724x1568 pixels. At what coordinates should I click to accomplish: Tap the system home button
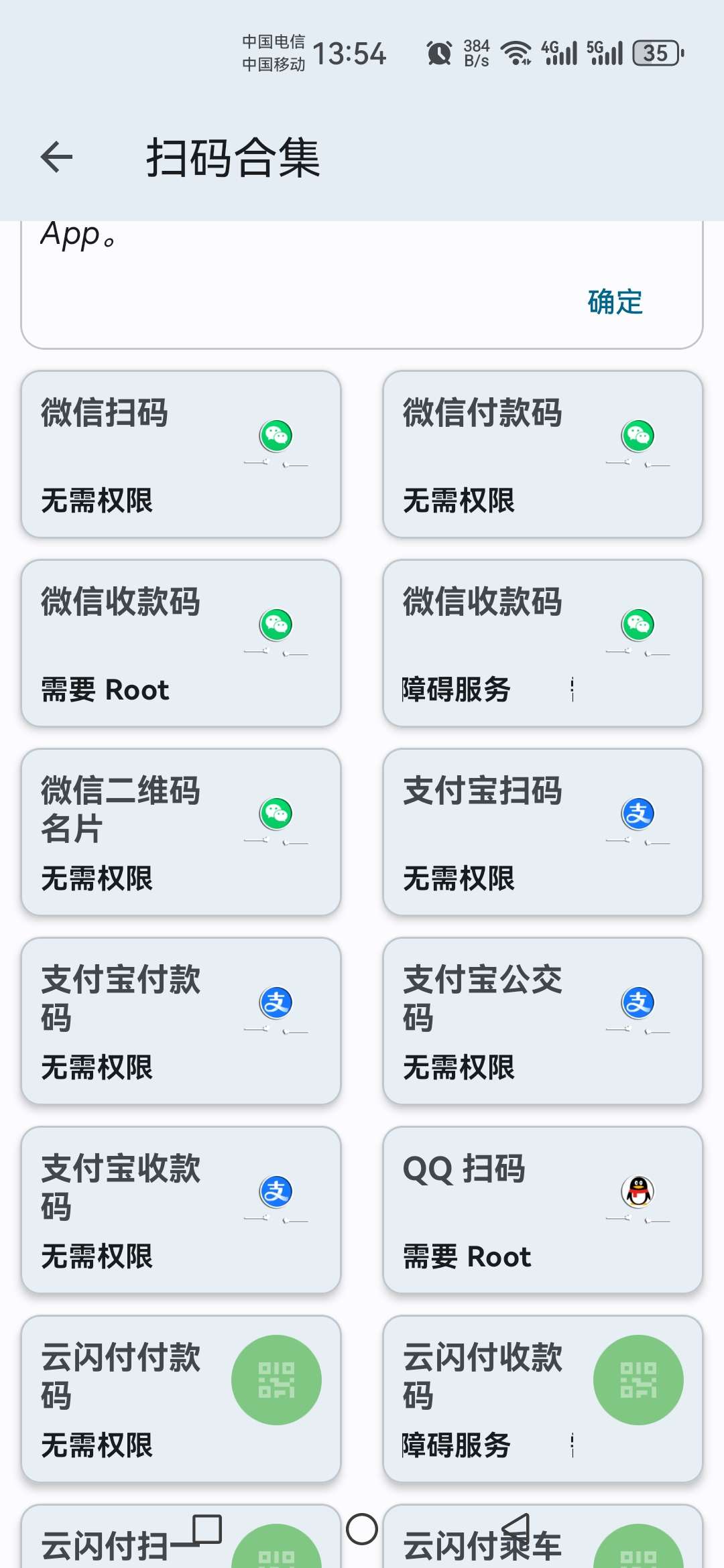tap(362, 1529)
